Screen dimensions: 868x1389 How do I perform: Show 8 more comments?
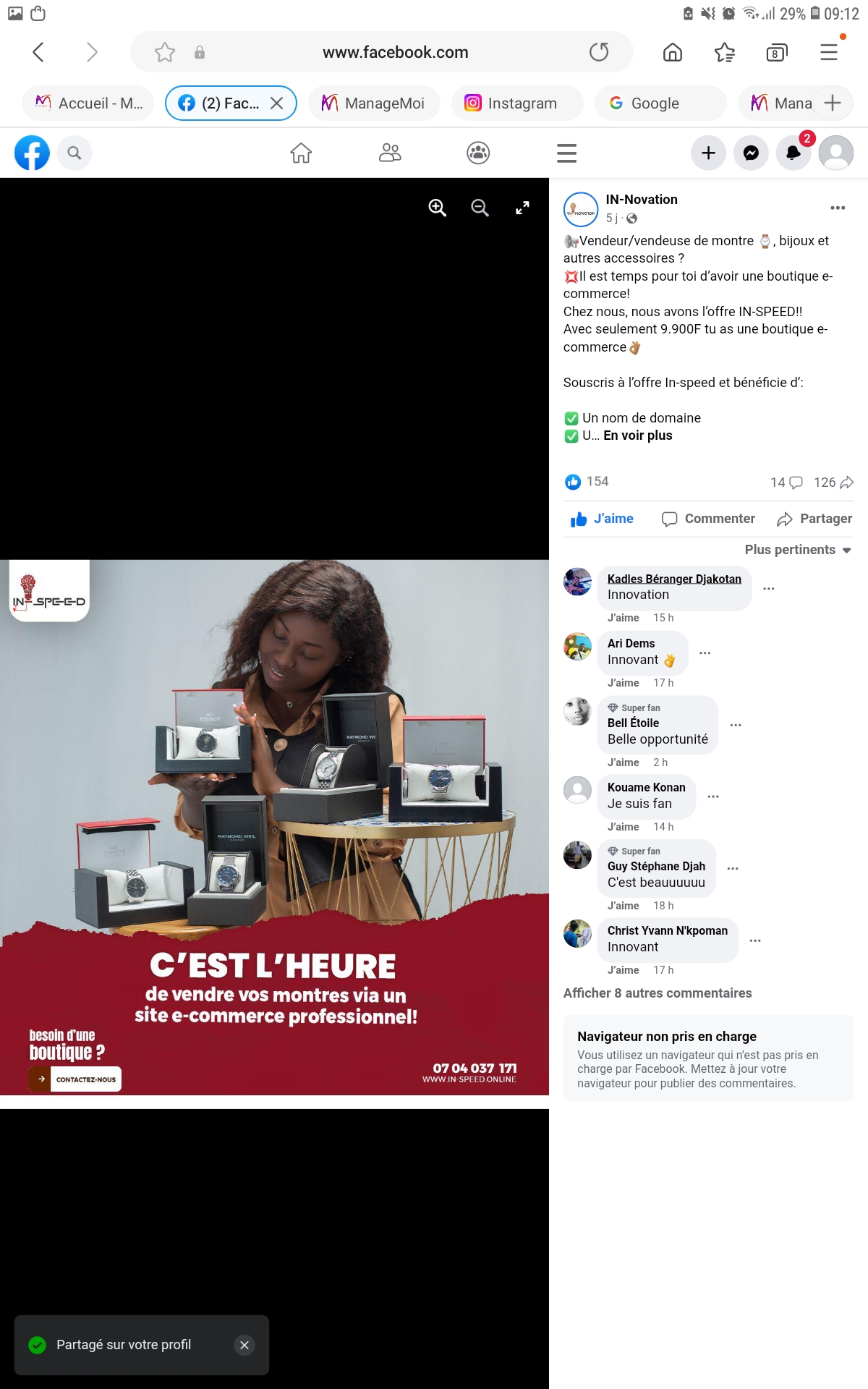coord(658,993)
